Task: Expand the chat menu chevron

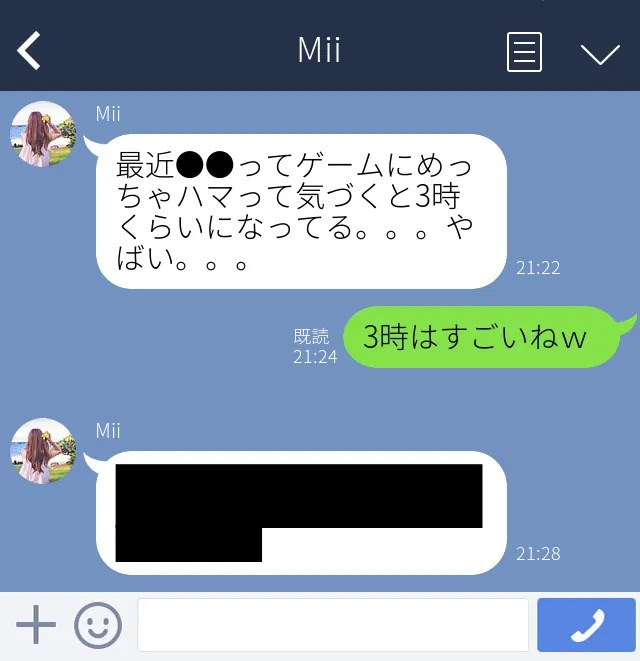Action: point(600,53)
